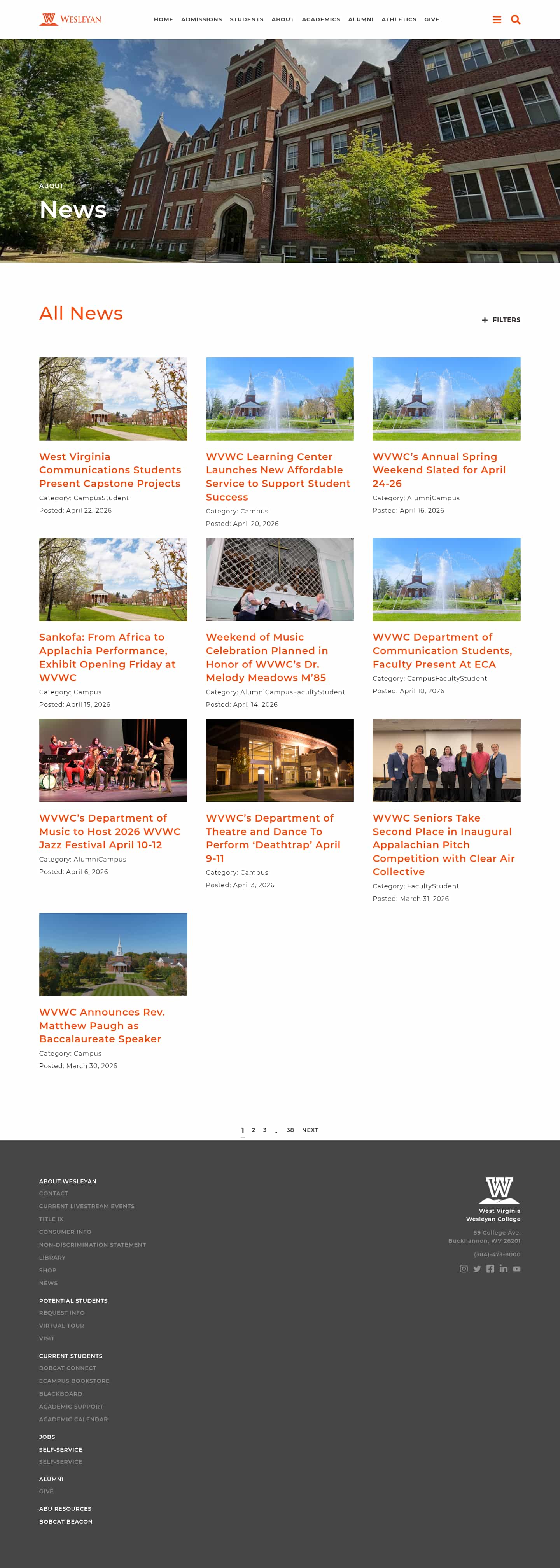Viewport: 560px width, 1568px height.
Task: Open the search icon in the header
Action: pos(516,19)
